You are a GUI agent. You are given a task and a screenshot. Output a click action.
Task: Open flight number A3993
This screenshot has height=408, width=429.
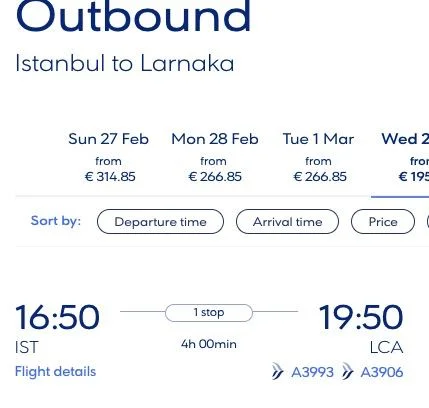point(312,372)
